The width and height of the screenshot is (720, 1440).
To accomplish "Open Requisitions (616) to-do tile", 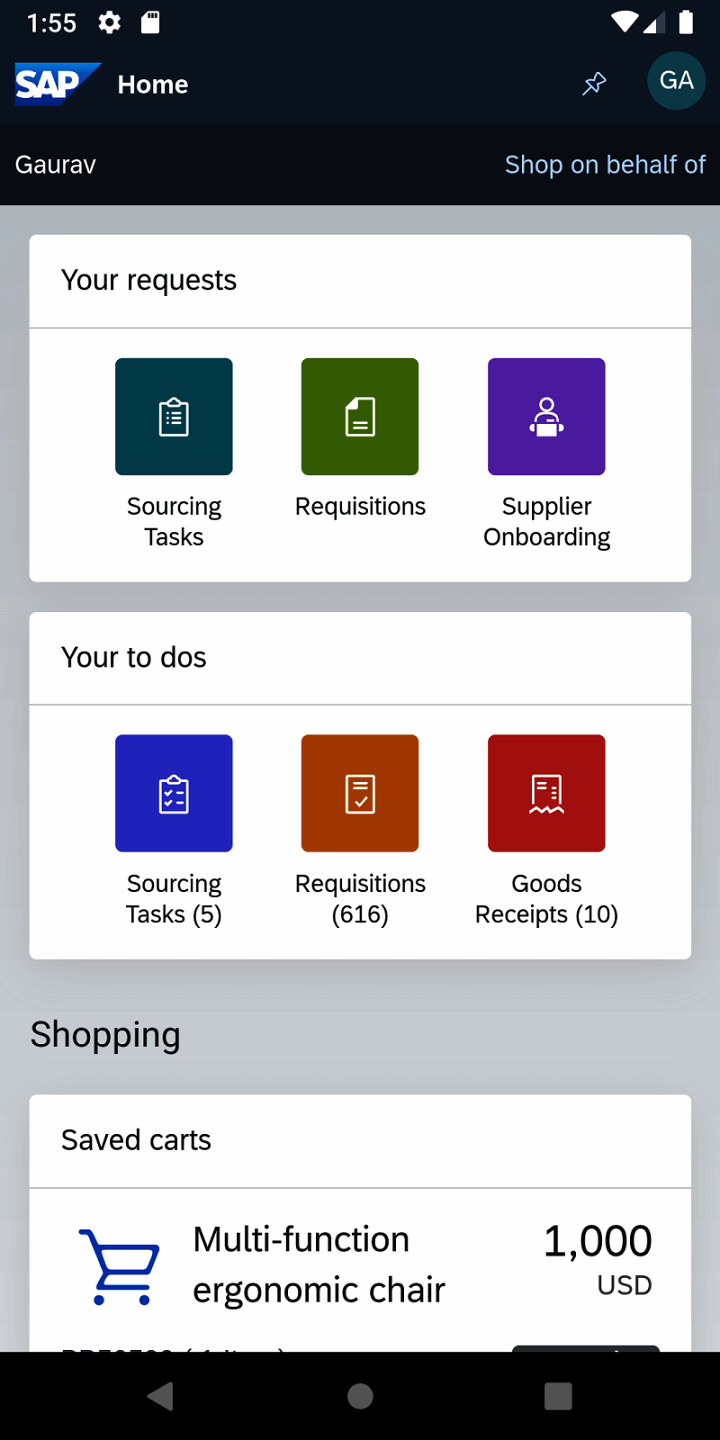I will [359, 793].
